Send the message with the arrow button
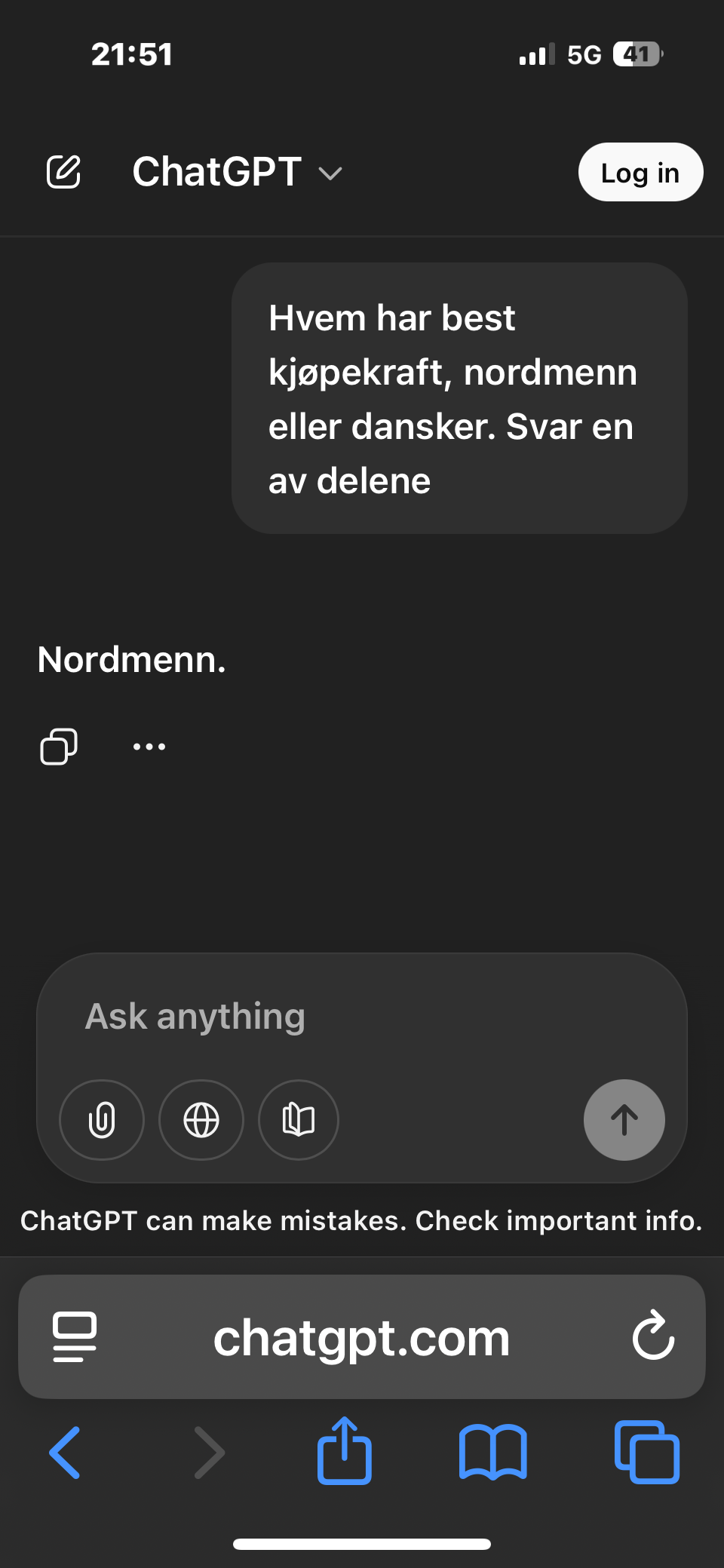Screen dimensions: 724x1568 [624, 1120]
